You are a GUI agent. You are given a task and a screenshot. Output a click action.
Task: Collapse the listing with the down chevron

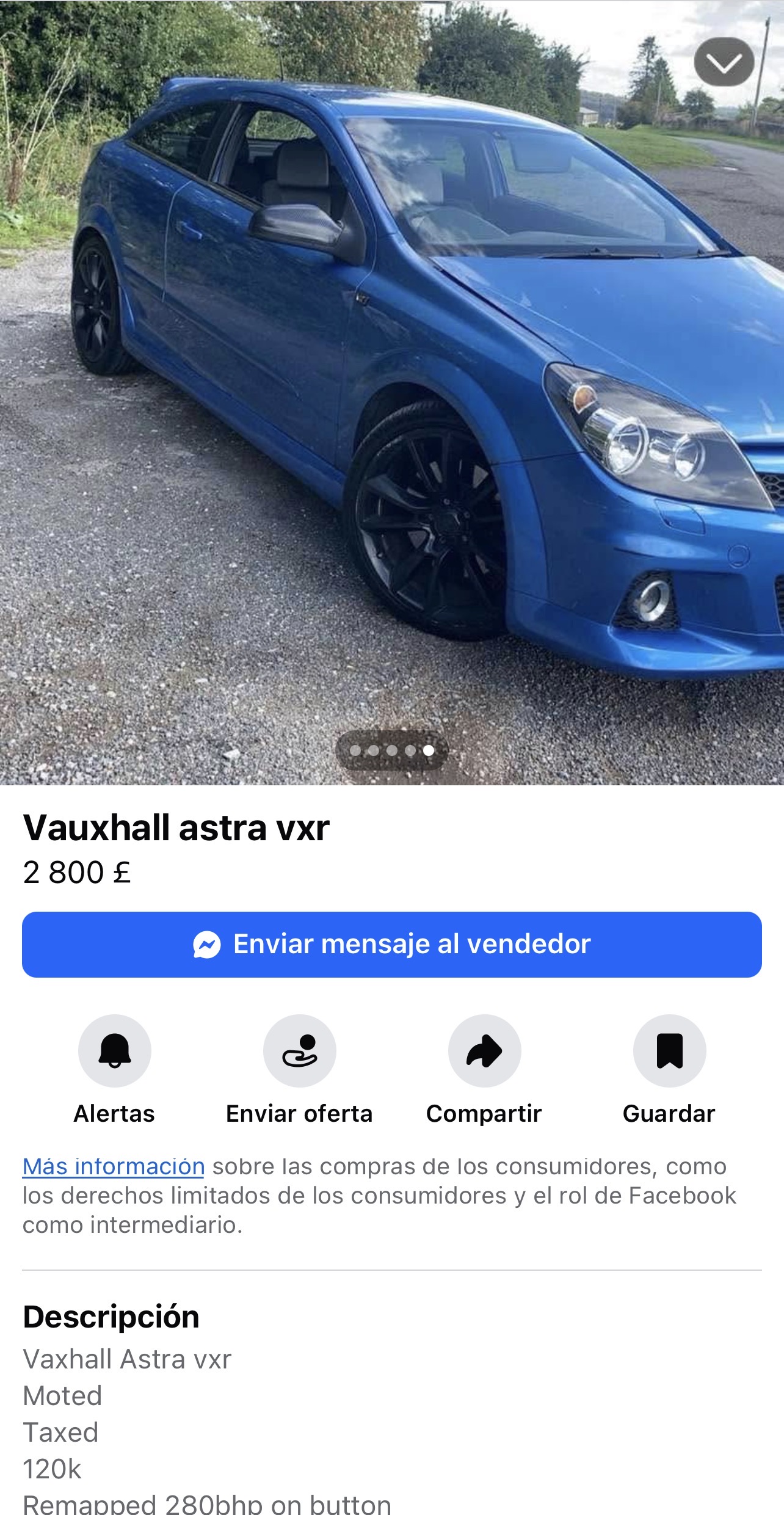[x=724, y=62]
